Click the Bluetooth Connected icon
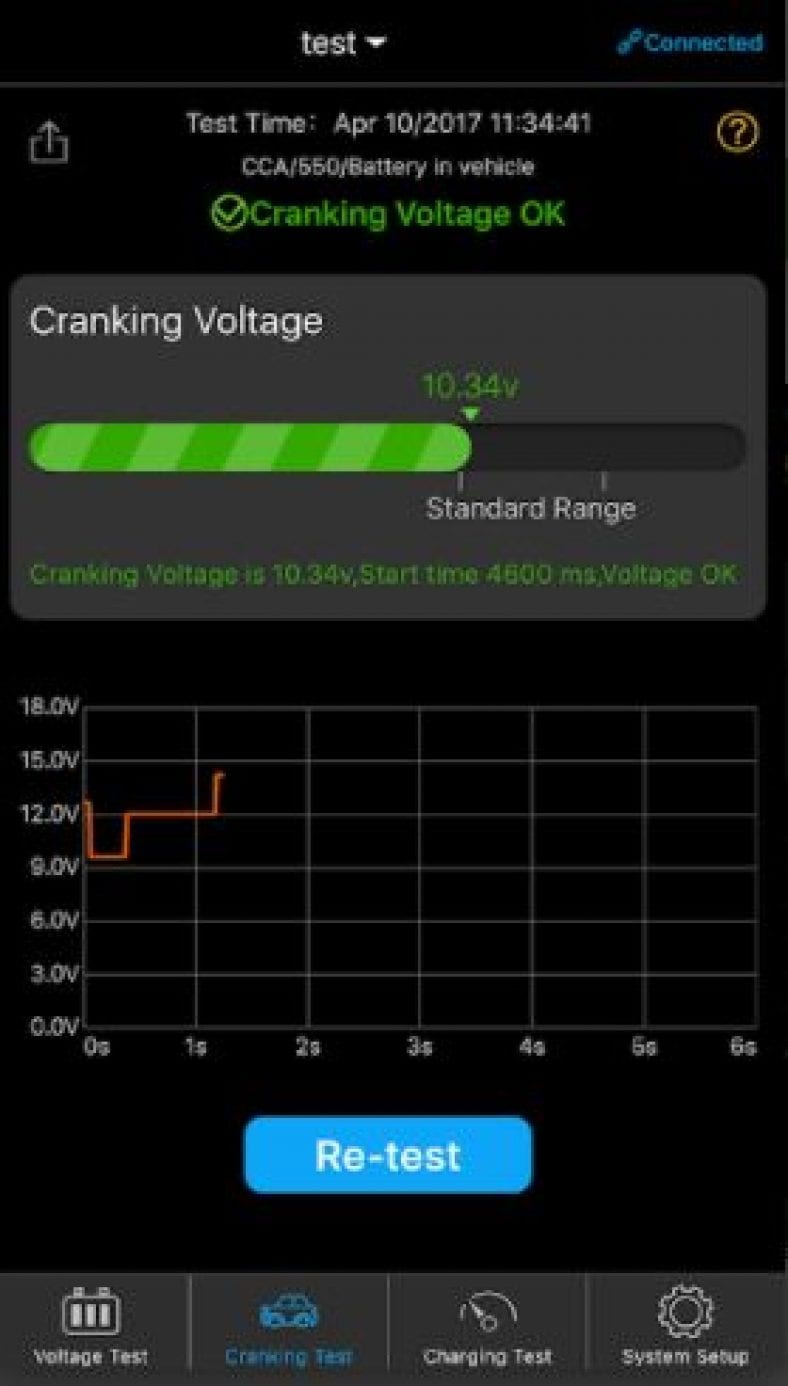Viewport: 788px width, 1386px height. coord(631,42)
